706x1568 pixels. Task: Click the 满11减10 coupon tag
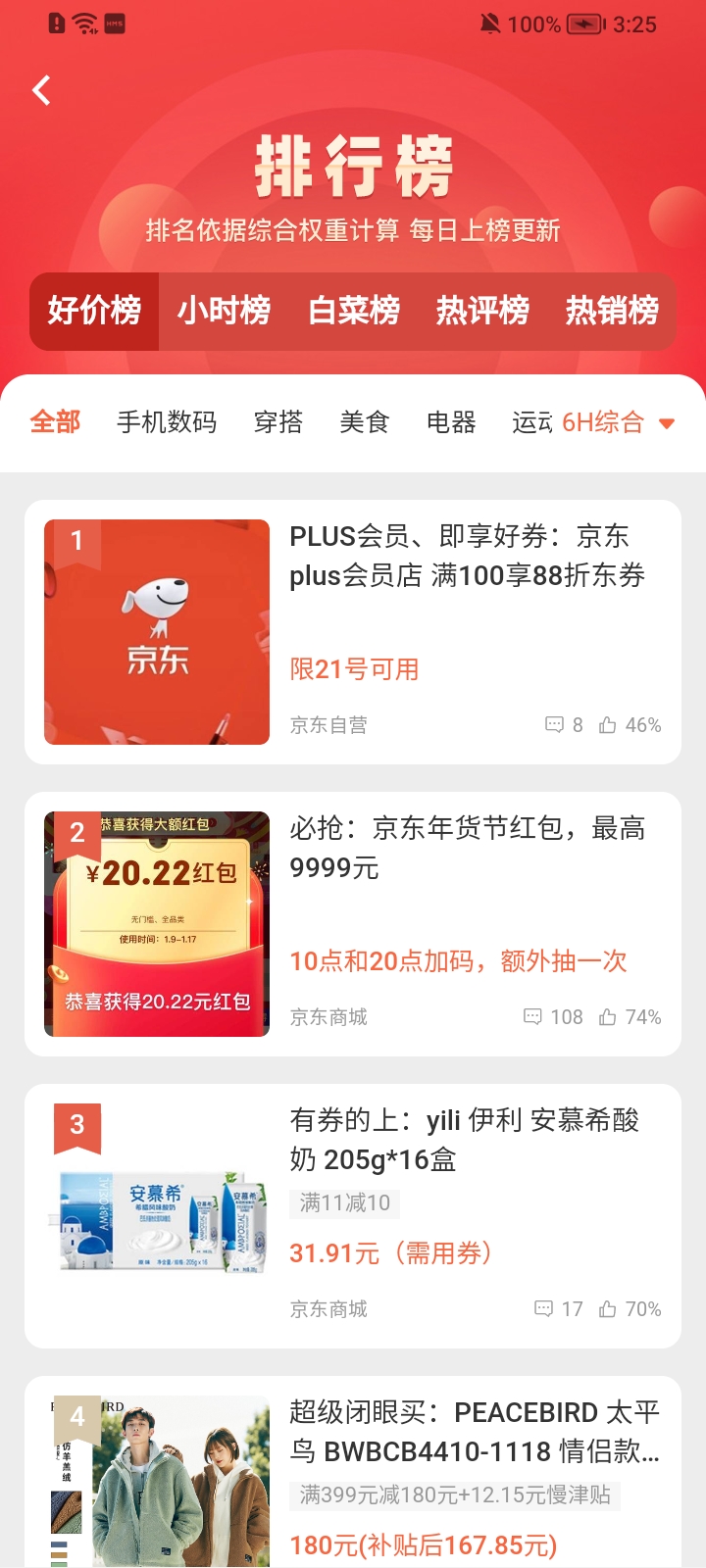344,1202
